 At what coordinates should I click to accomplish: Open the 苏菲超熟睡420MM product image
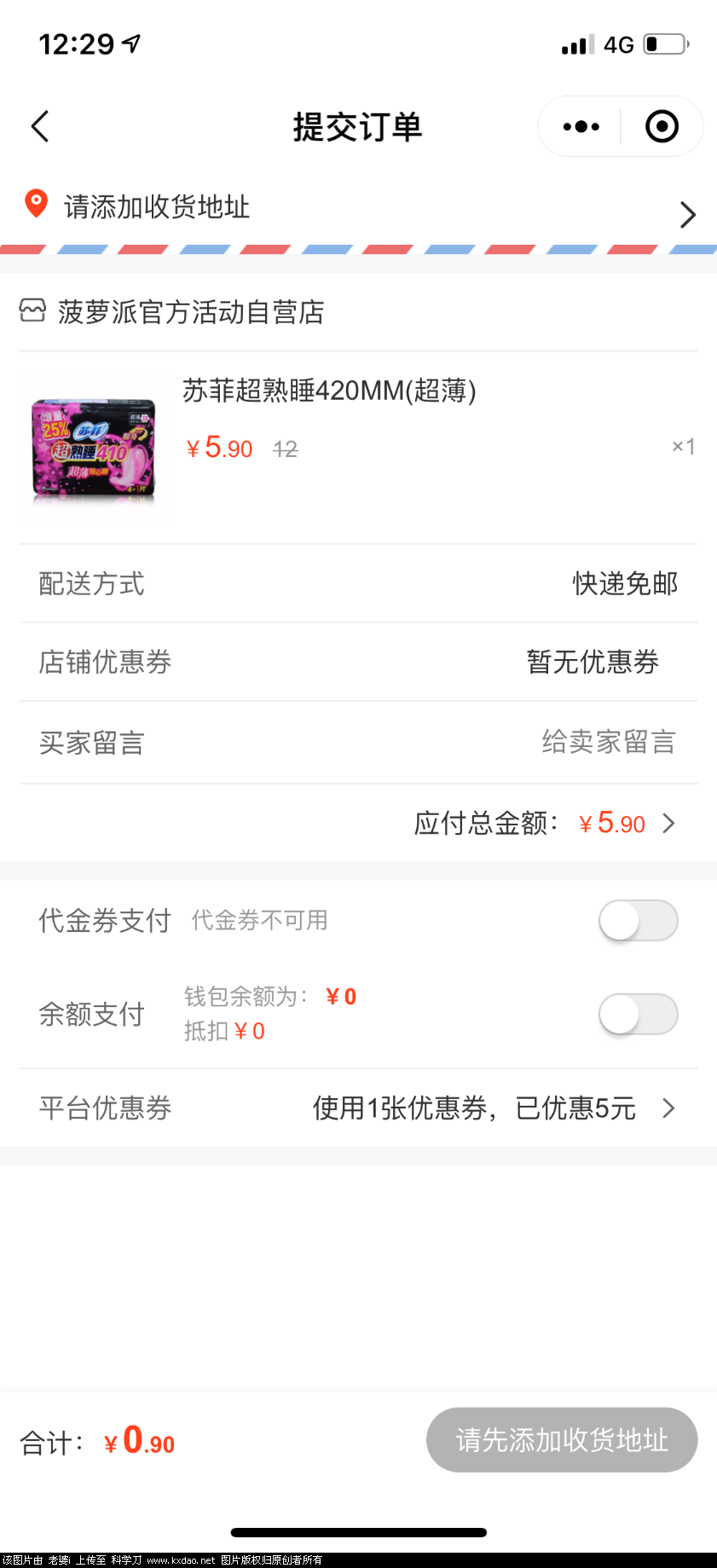point(94,448)
